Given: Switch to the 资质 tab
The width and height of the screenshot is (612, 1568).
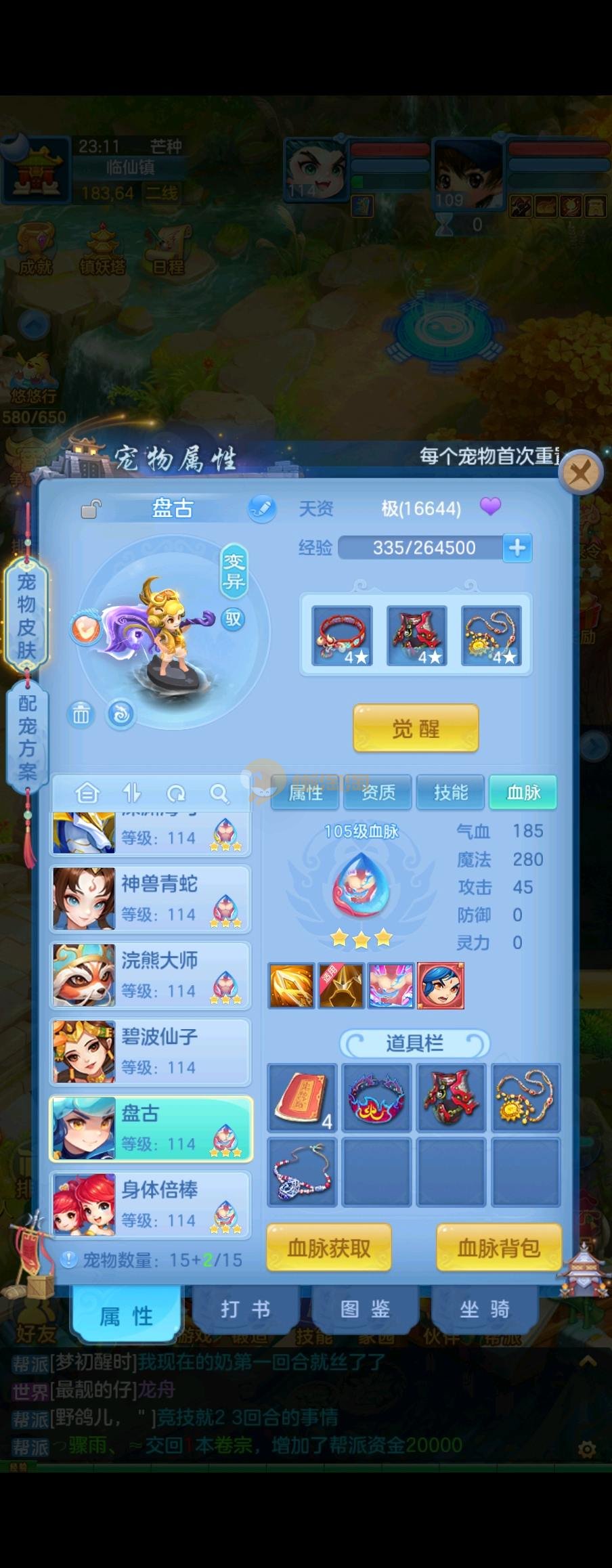Looking at the screenshot, I should point(378,792).
